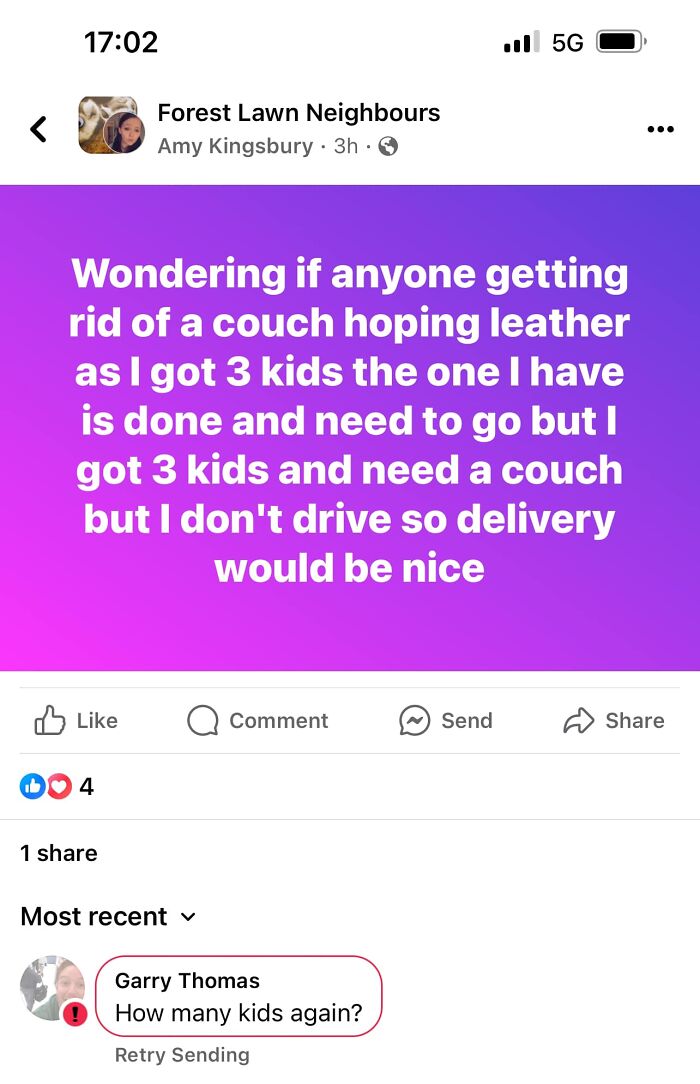
Task: Share the post
Action: pos(614,720)
